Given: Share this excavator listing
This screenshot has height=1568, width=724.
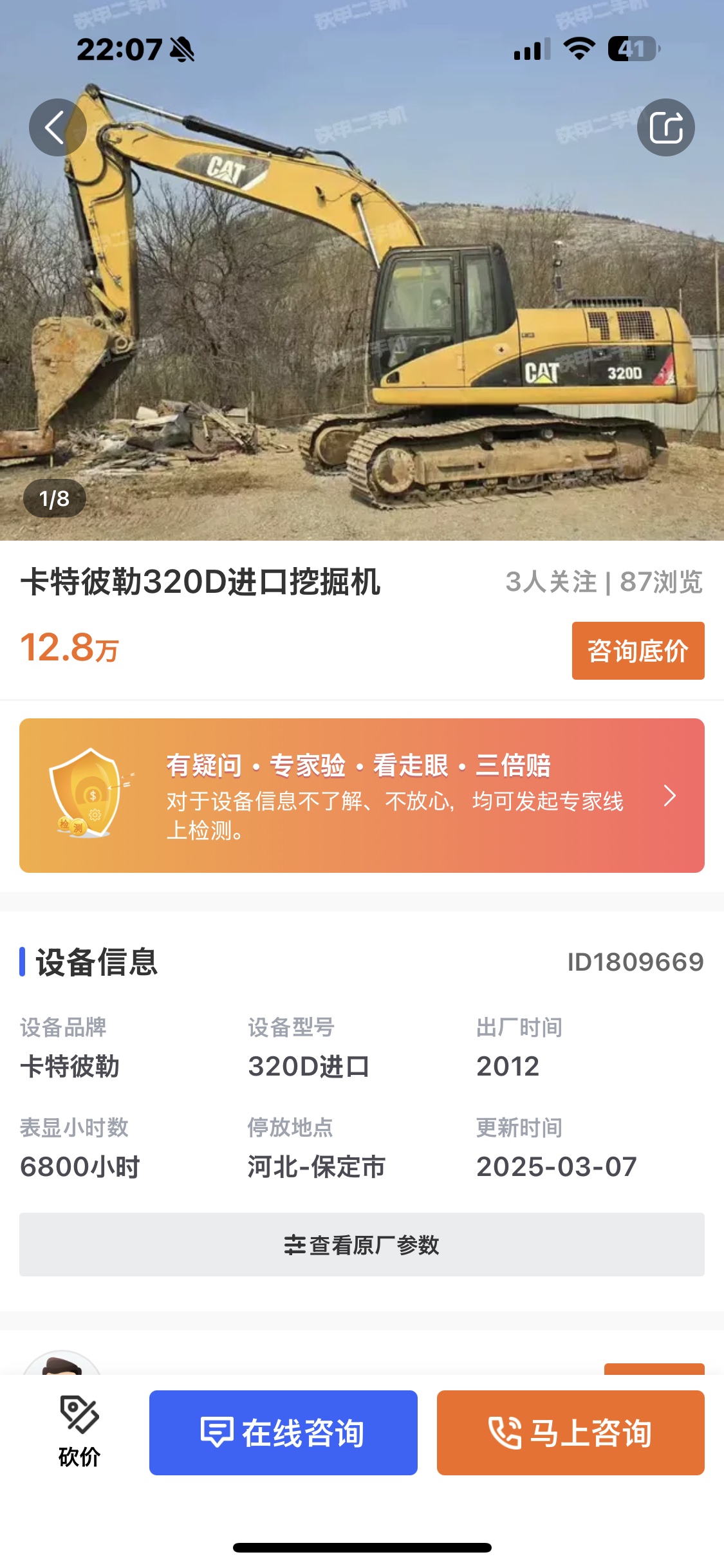Looking at the screenshot, I should click(x=665, y=127).
